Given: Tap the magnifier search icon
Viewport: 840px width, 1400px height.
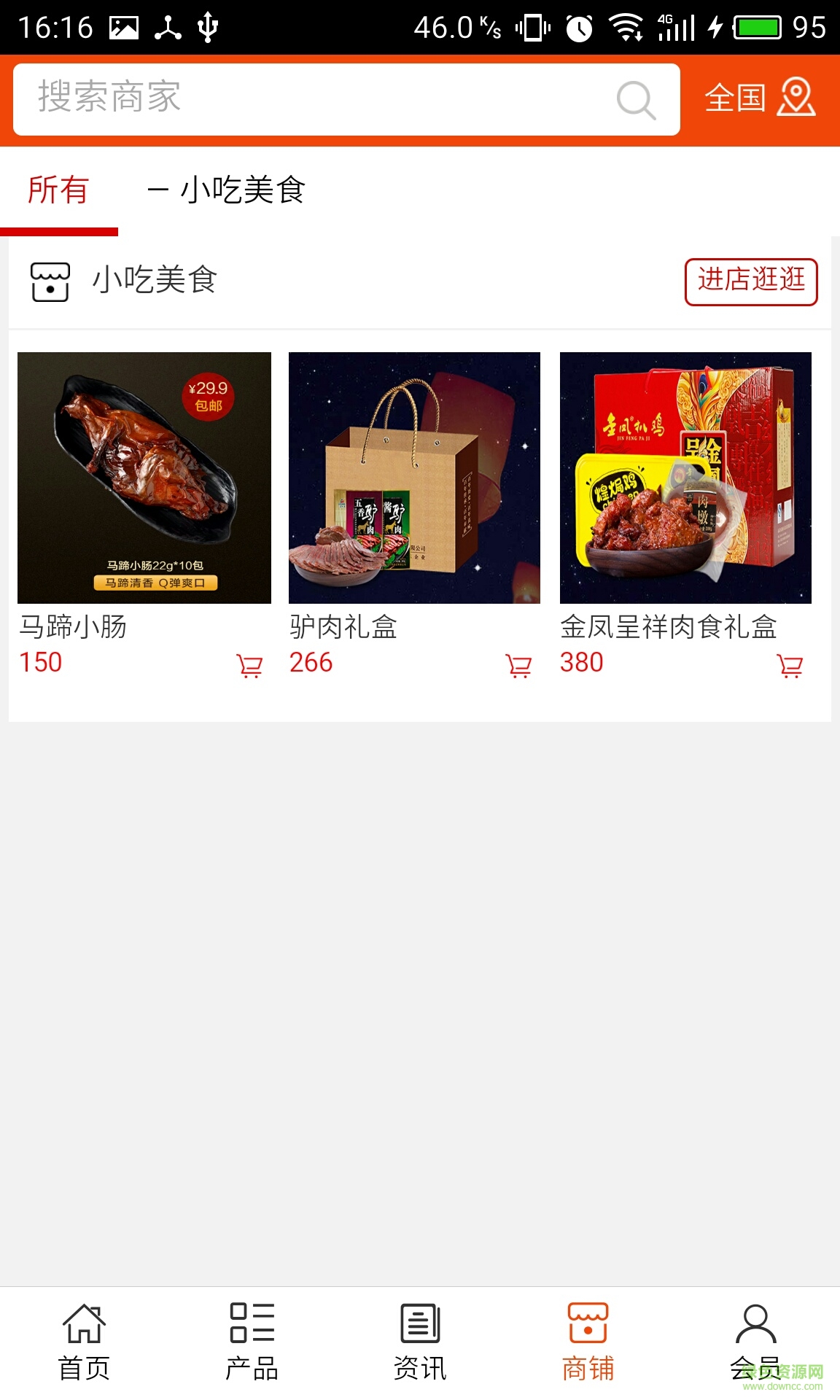Looking at the screenshot, I should coord(636,99).
